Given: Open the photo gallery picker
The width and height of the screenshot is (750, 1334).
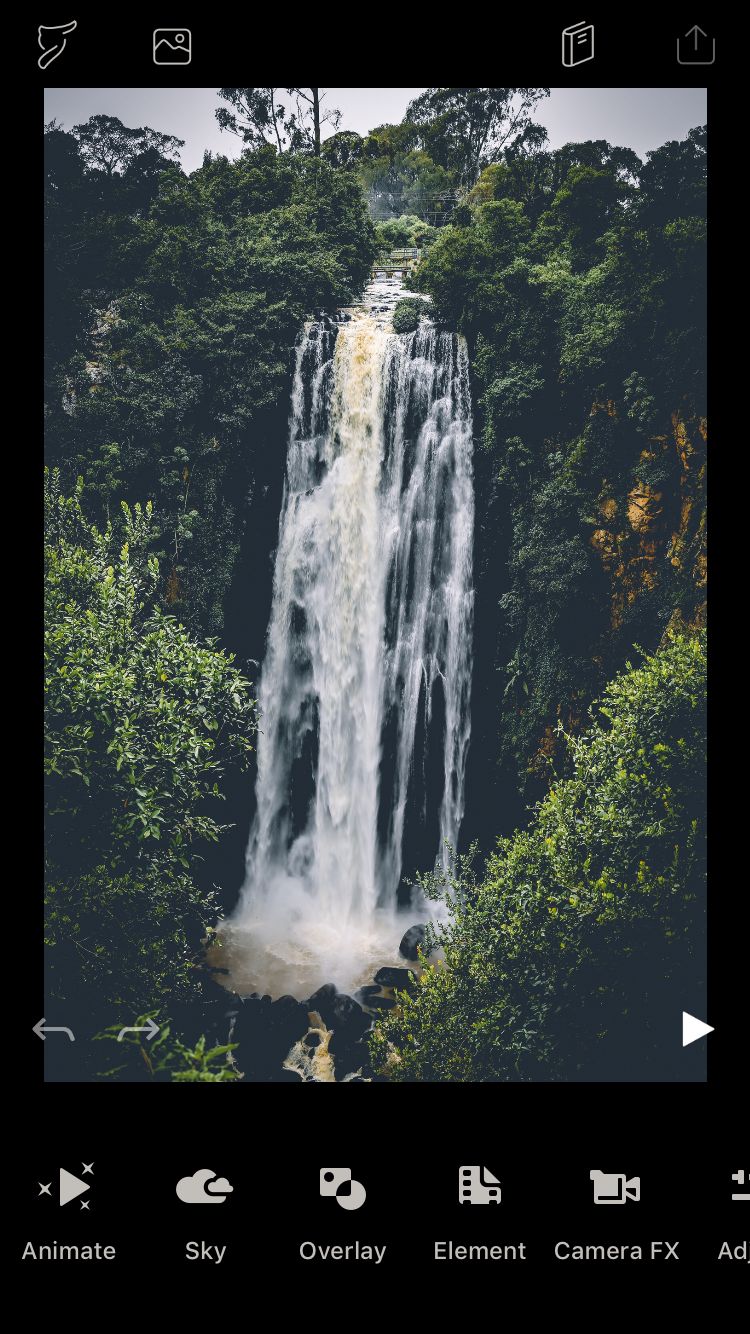Looking at the screenshot, I should (172, 46).
